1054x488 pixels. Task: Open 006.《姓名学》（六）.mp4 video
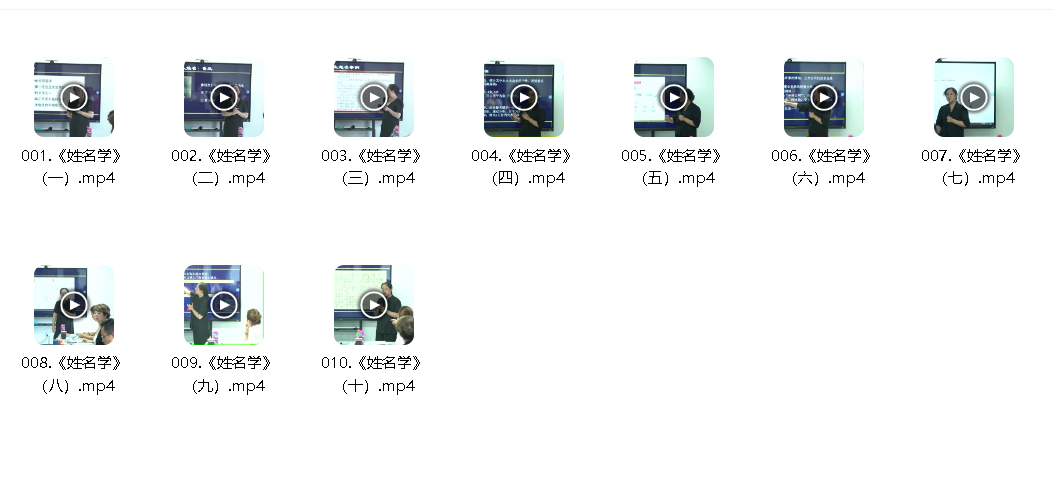click(x=823, y=97)
